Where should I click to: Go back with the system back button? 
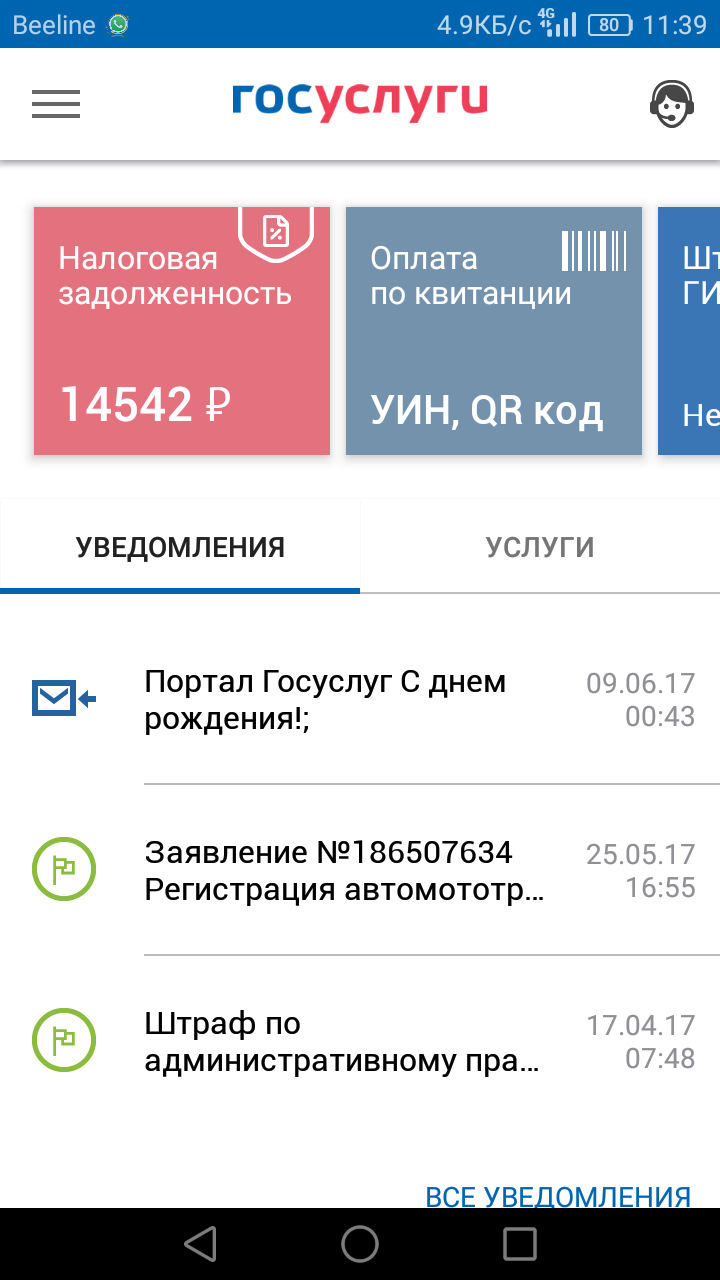tap(200, 1244)
